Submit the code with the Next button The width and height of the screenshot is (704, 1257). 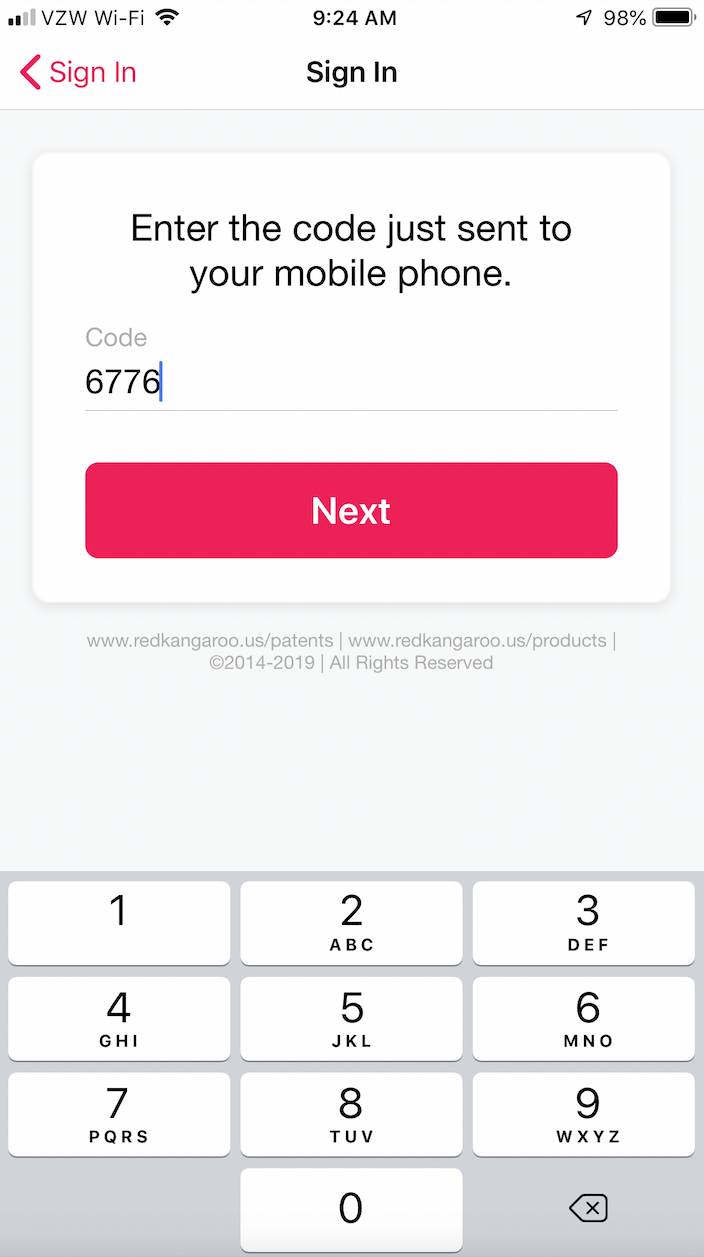[x=351, y=510]
